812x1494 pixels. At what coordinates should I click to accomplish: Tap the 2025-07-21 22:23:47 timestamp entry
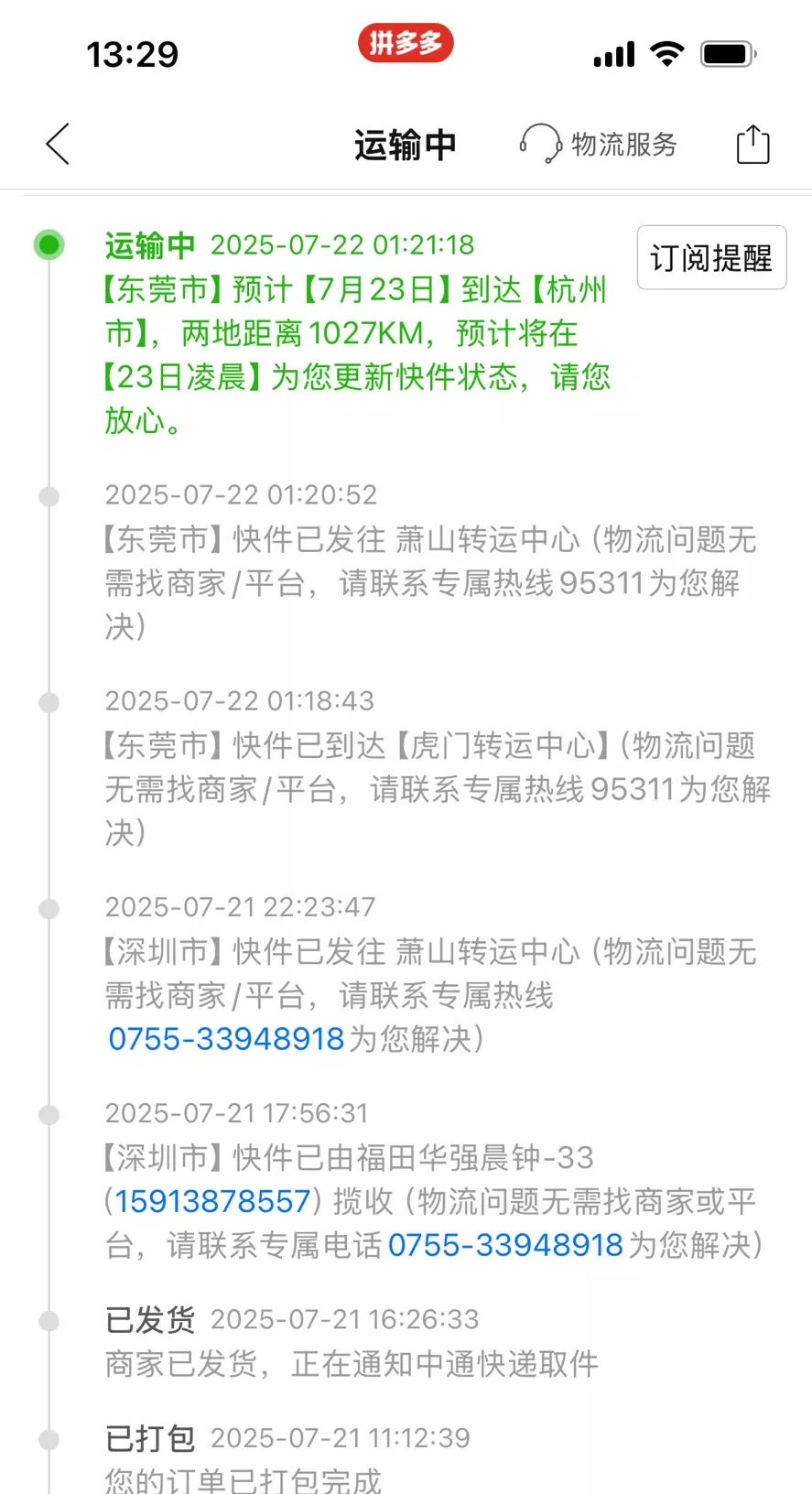[240, 907]
